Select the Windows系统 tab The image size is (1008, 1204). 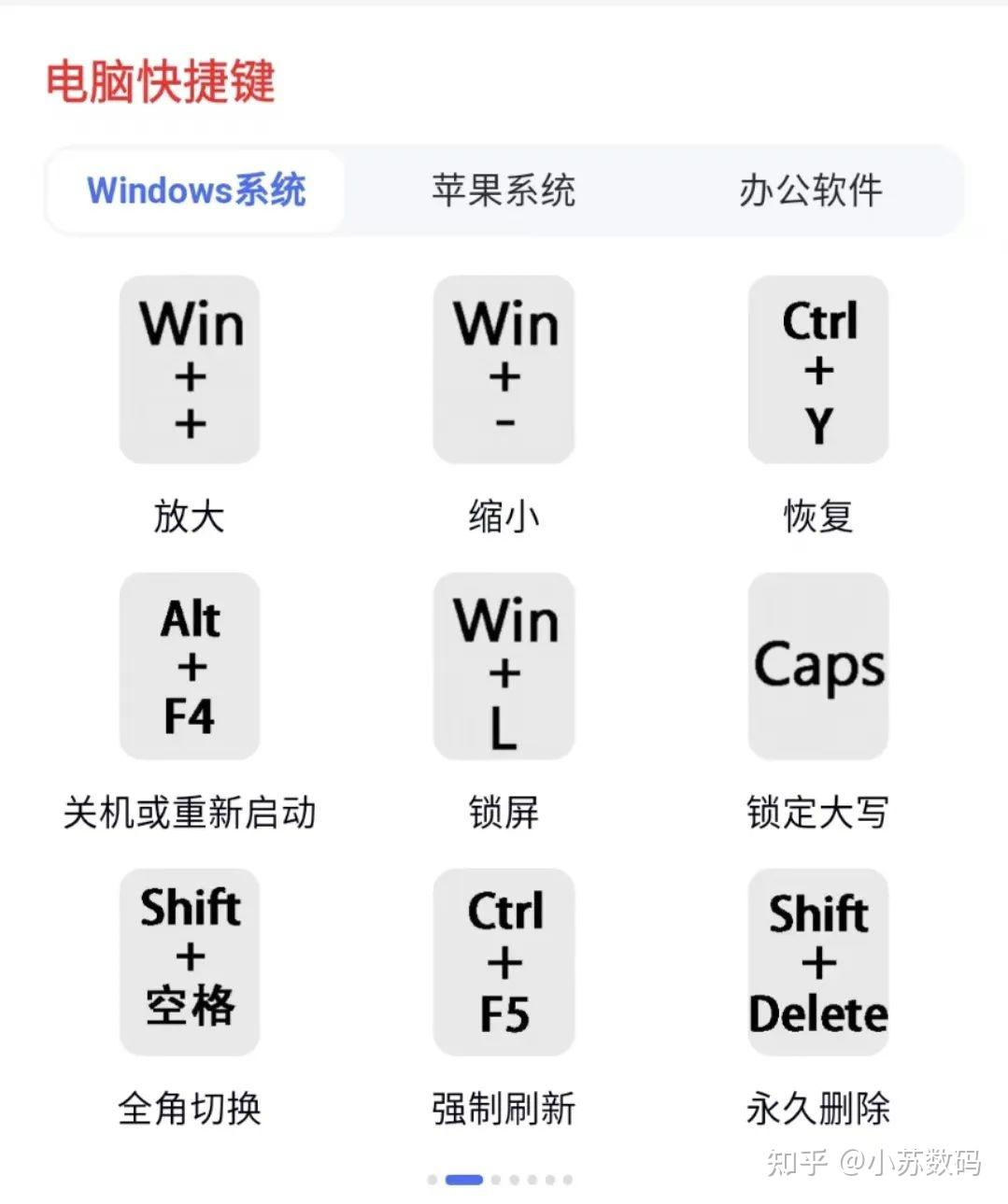point(196,191)
